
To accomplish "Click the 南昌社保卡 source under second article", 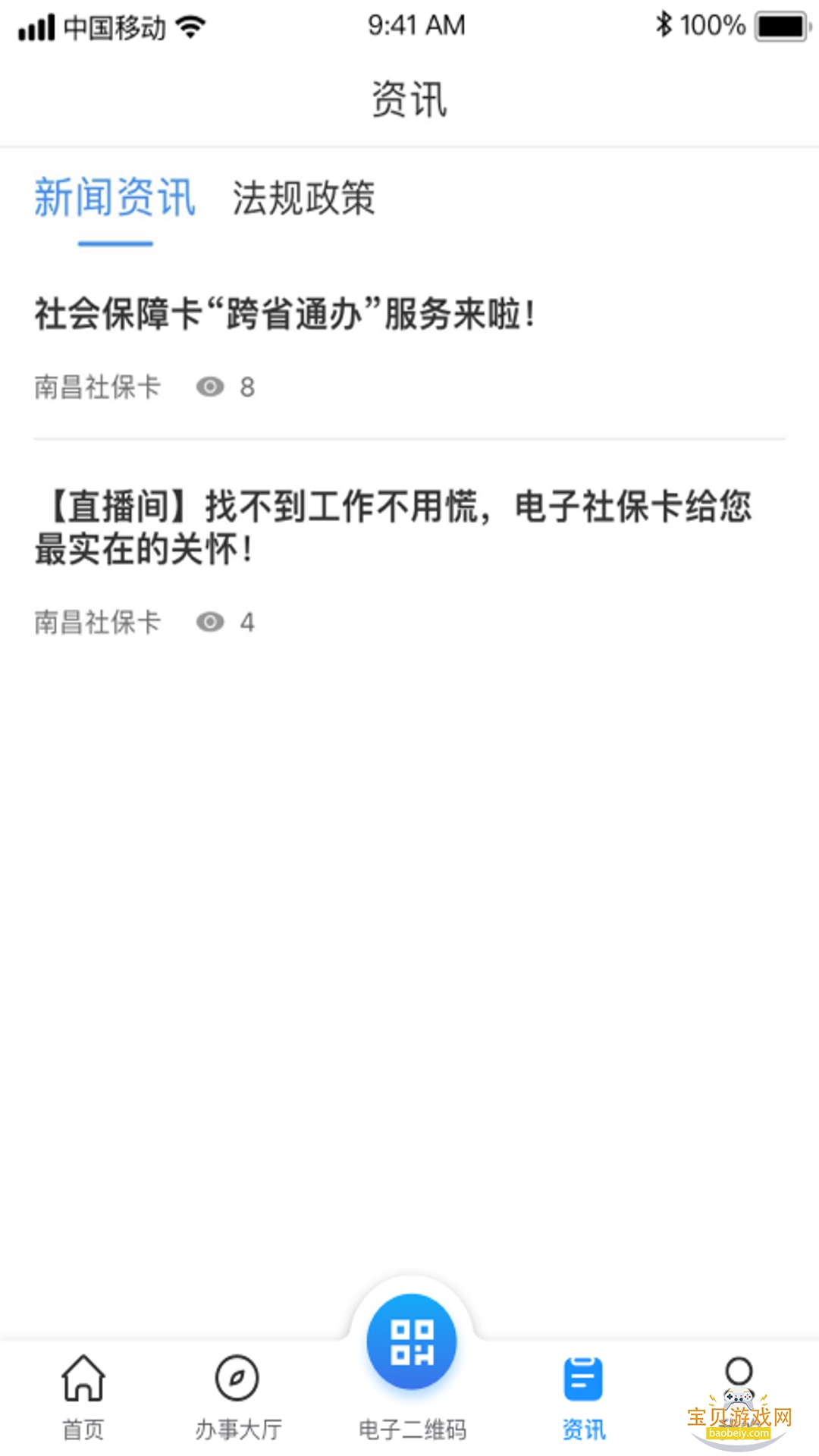I will pyautogui.click(x=97, y=622).
